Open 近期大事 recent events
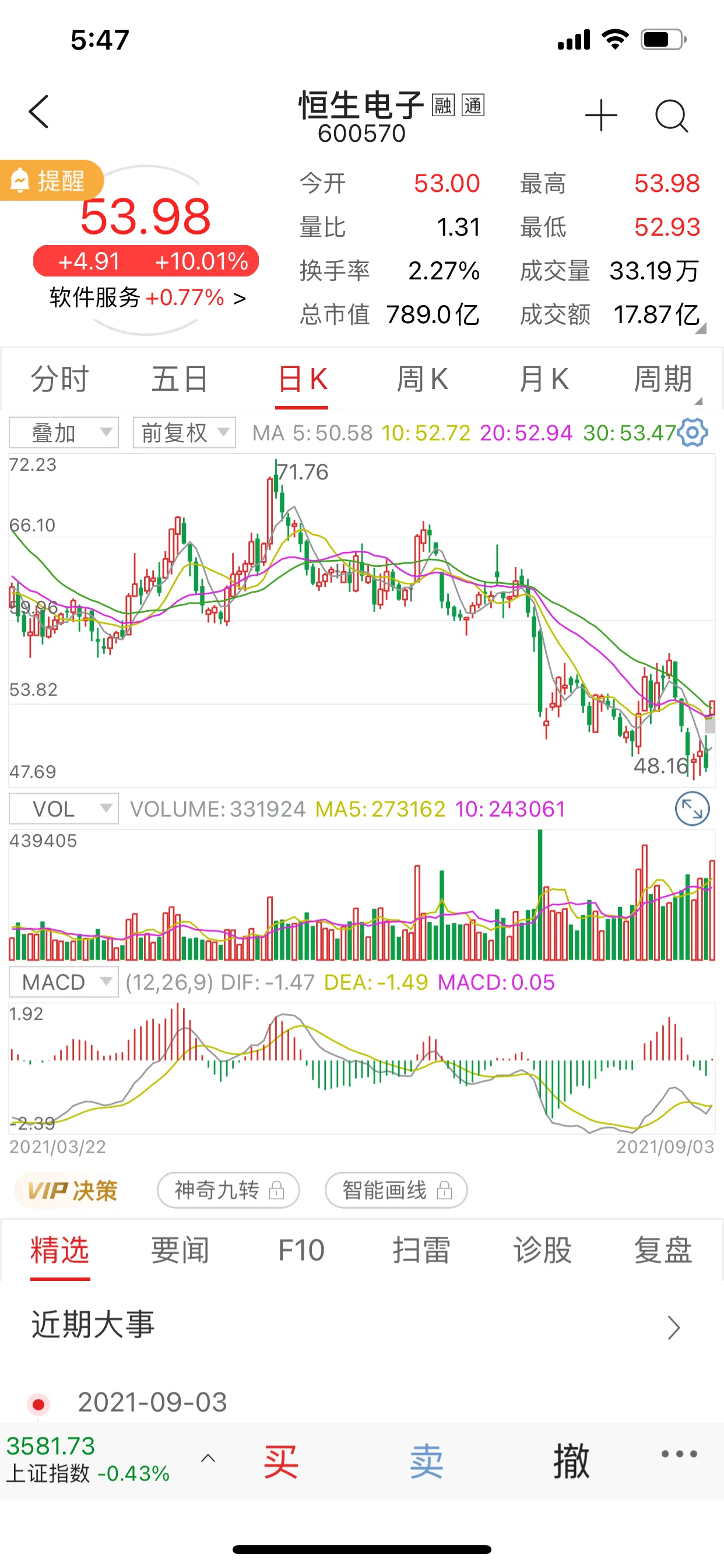Viewport: 724px width, 1568px height. 356,1325
